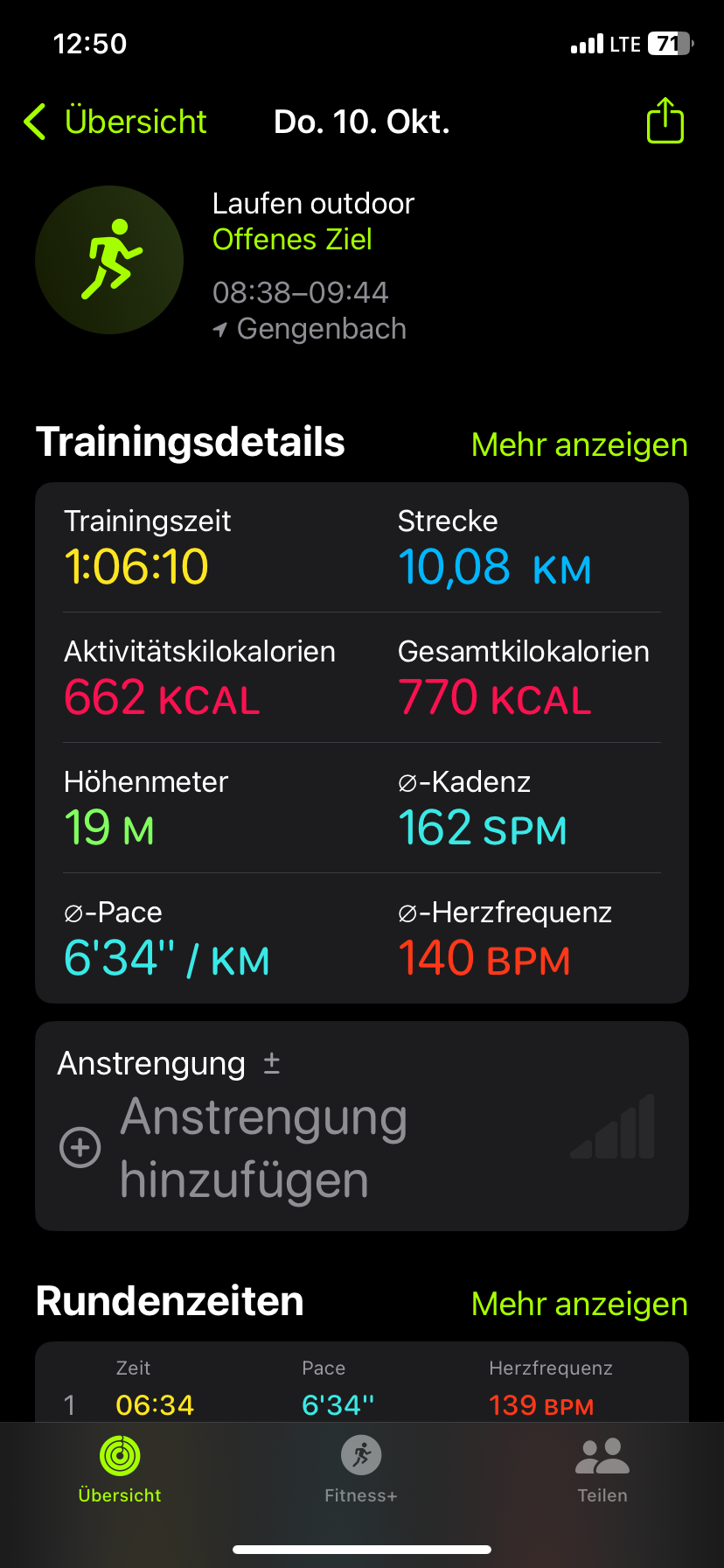Show more Rundenzeiten
Viewport: 724px width, 1568px height.
pyautogui.click(x=579, y=1304)
